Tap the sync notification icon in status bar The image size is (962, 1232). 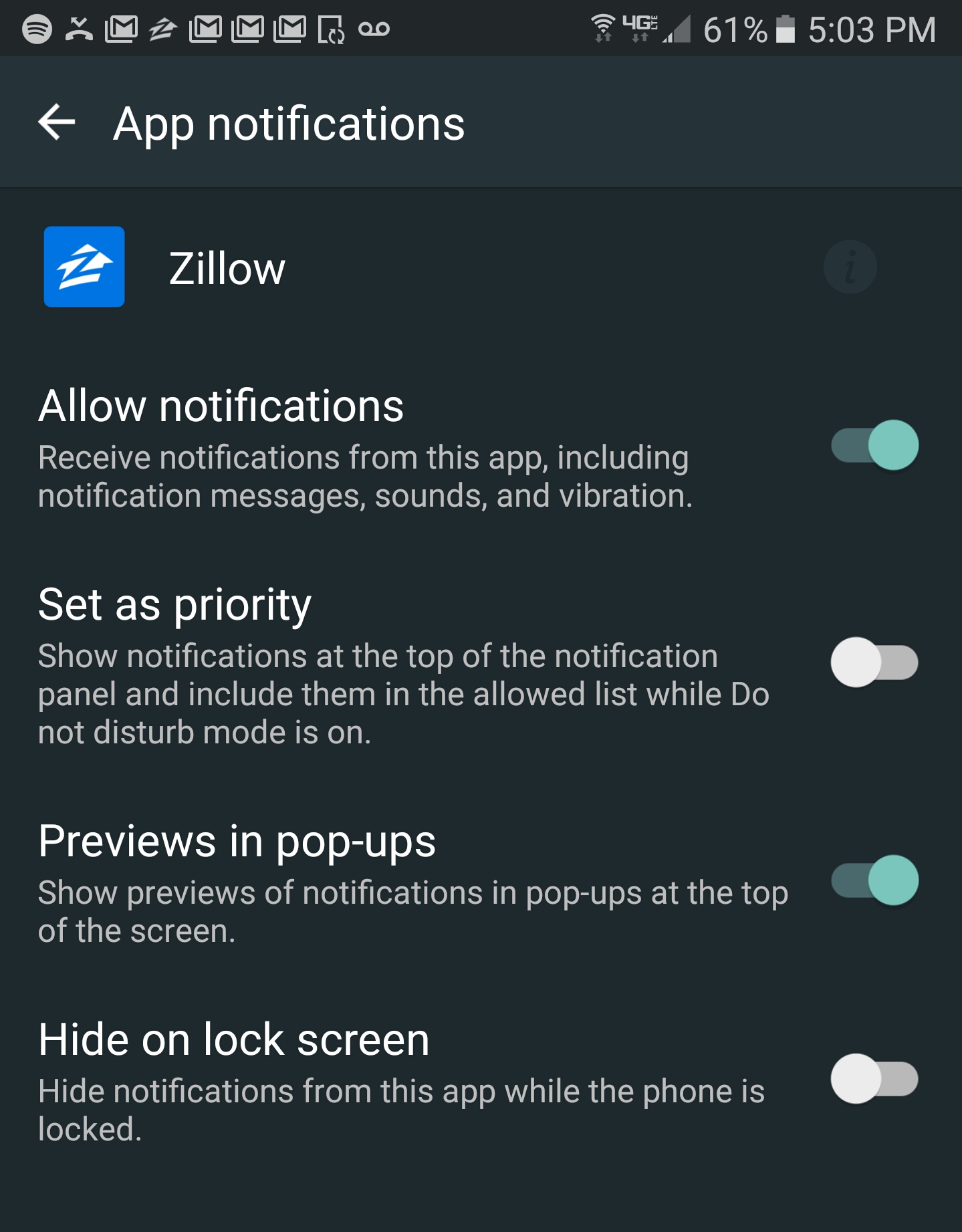(332, 29)
